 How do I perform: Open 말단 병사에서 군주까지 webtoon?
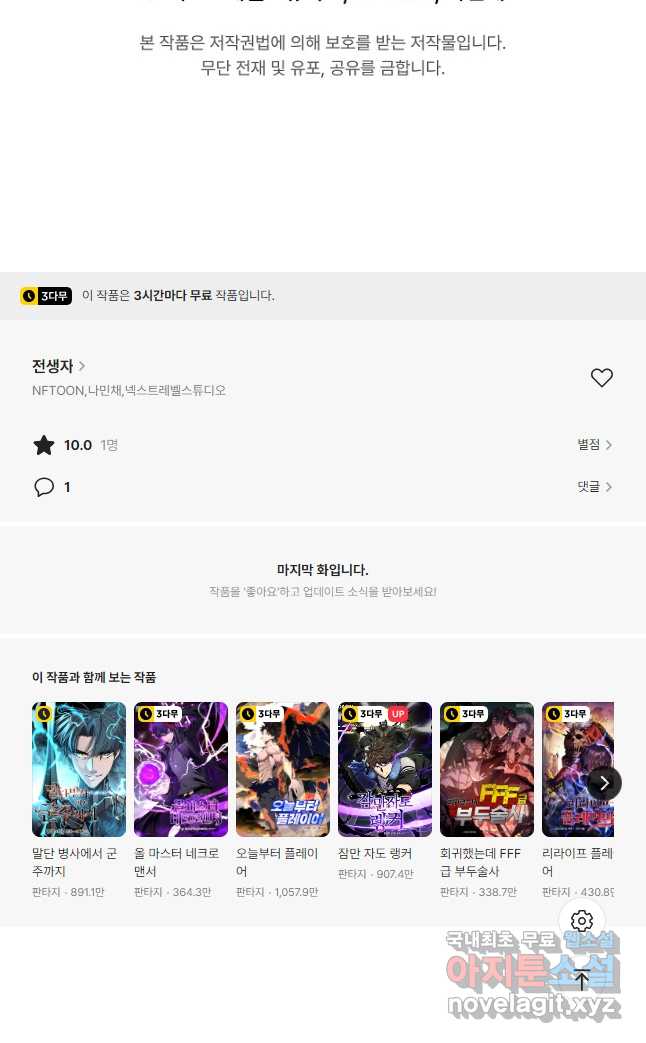pyautogui.click(x=79, y=769)
